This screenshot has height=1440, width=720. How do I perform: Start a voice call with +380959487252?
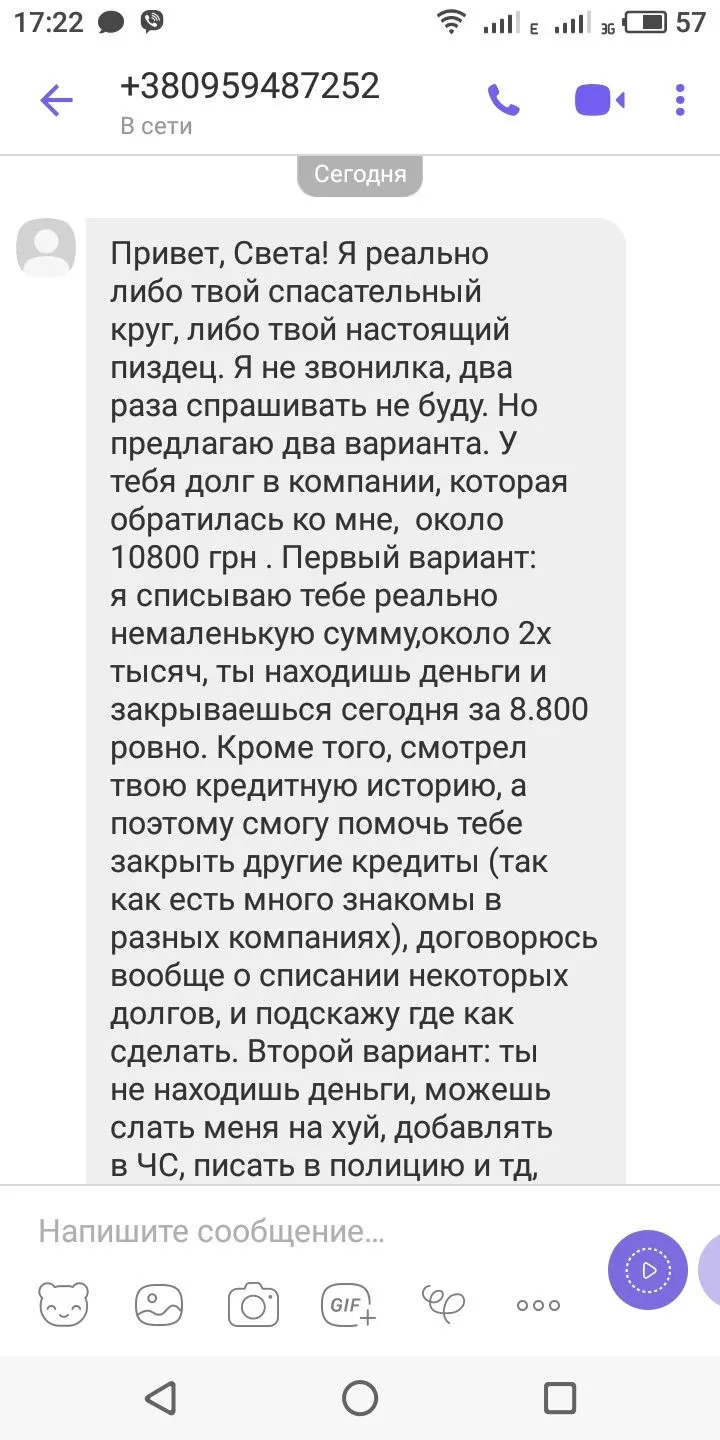click(x=503, y=100)
